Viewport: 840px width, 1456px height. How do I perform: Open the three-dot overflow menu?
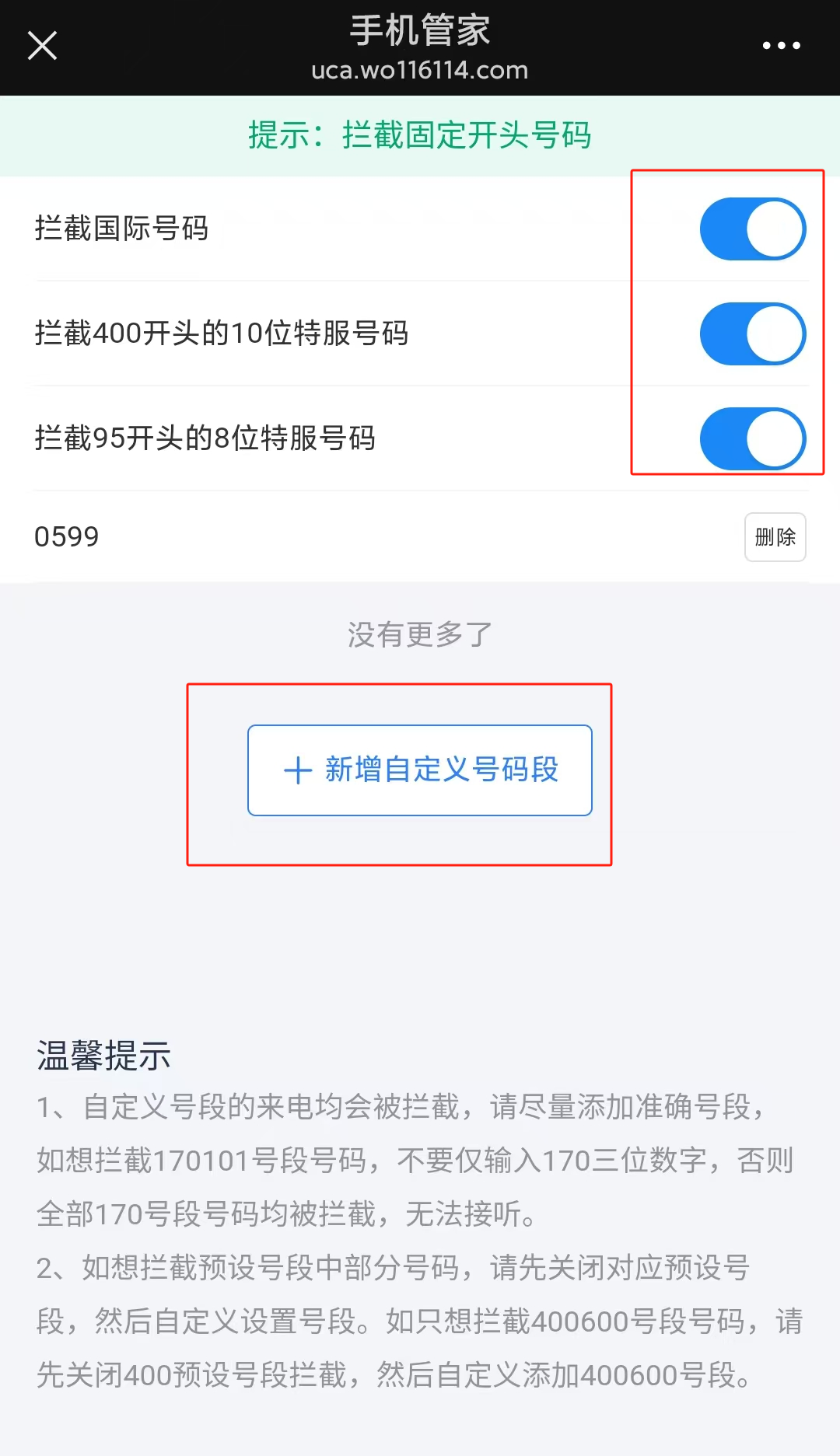click(x=781, y=46)
